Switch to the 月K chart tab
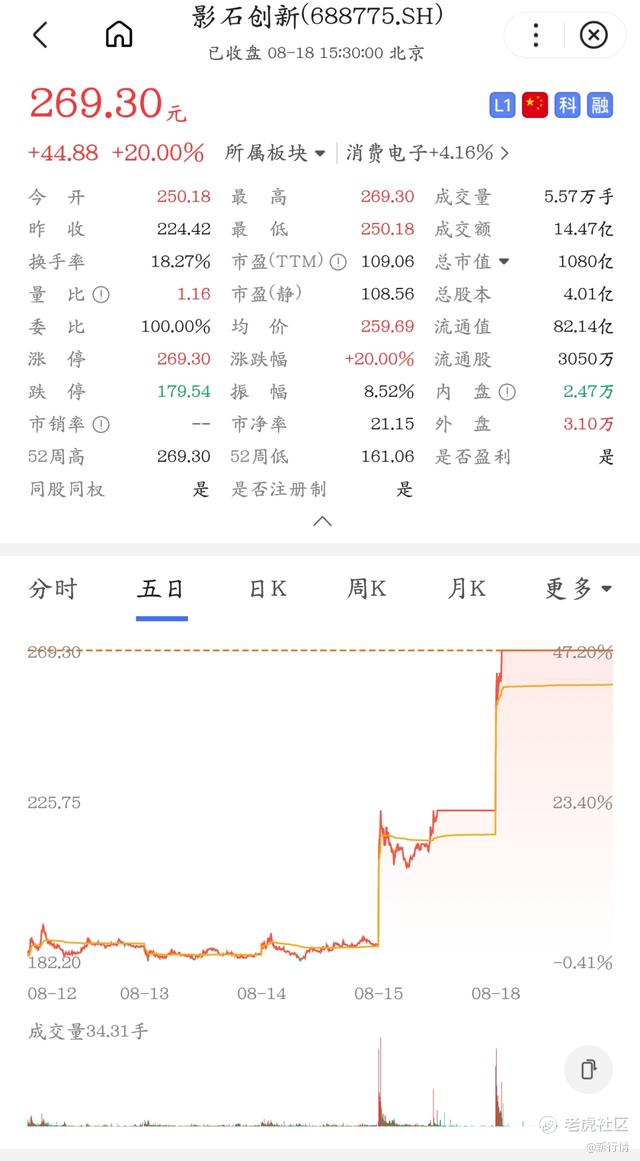 467,589
